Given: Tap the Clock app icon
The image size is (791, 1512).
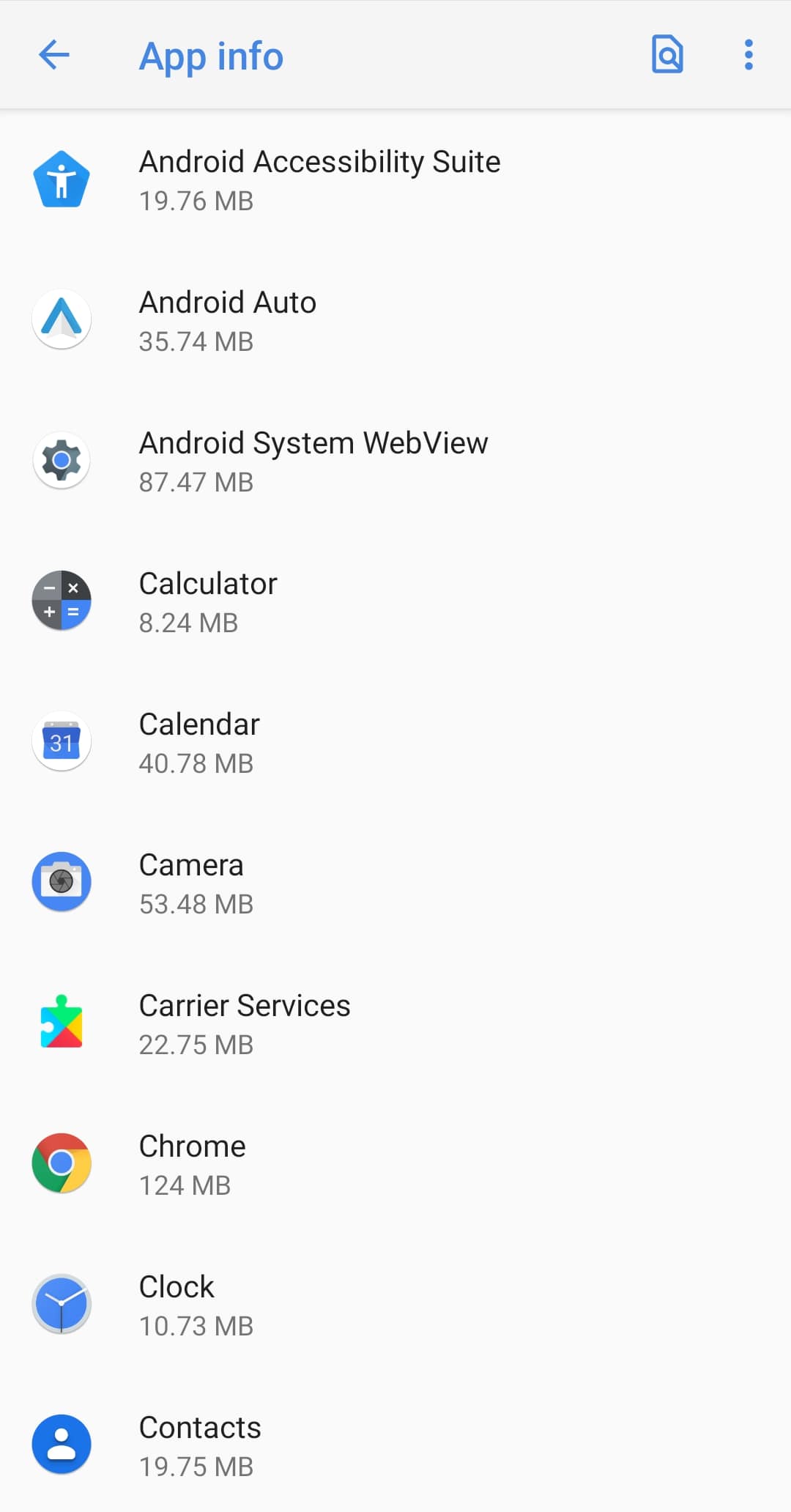Looking at the screenshot, I should point(62,1303).
